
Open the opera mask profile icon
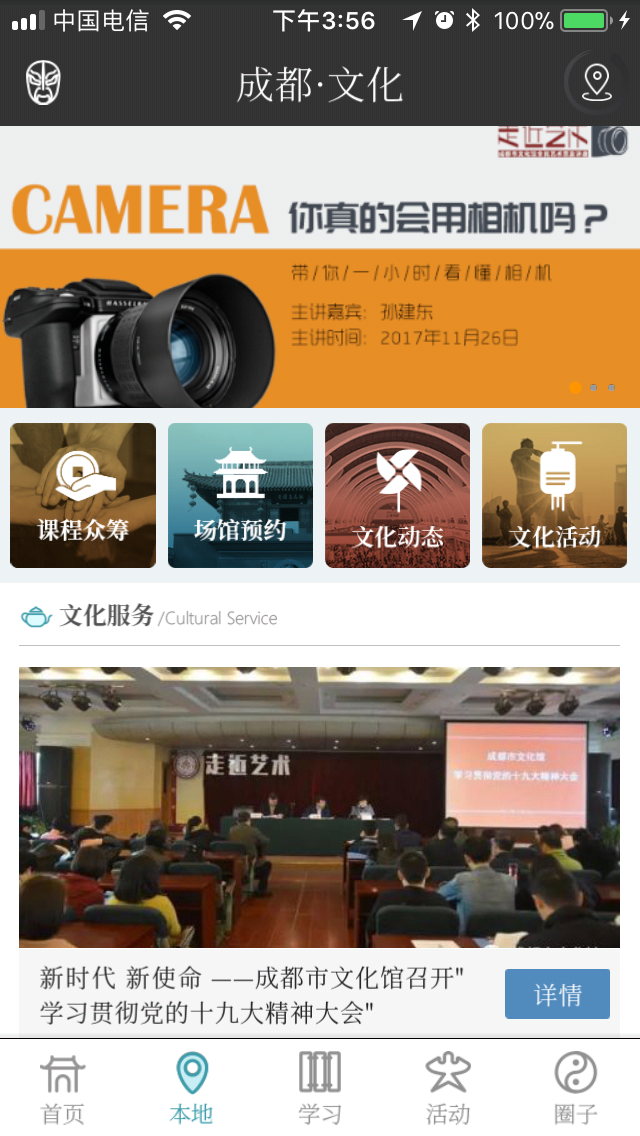43,83
